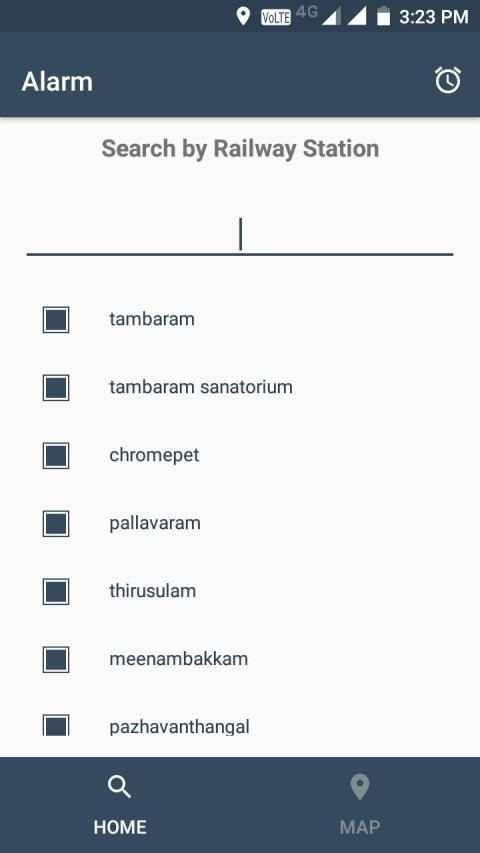The image size is (480, 853).
Task: Toggle the thirusulam checkbox
Action: click(56, 591)
